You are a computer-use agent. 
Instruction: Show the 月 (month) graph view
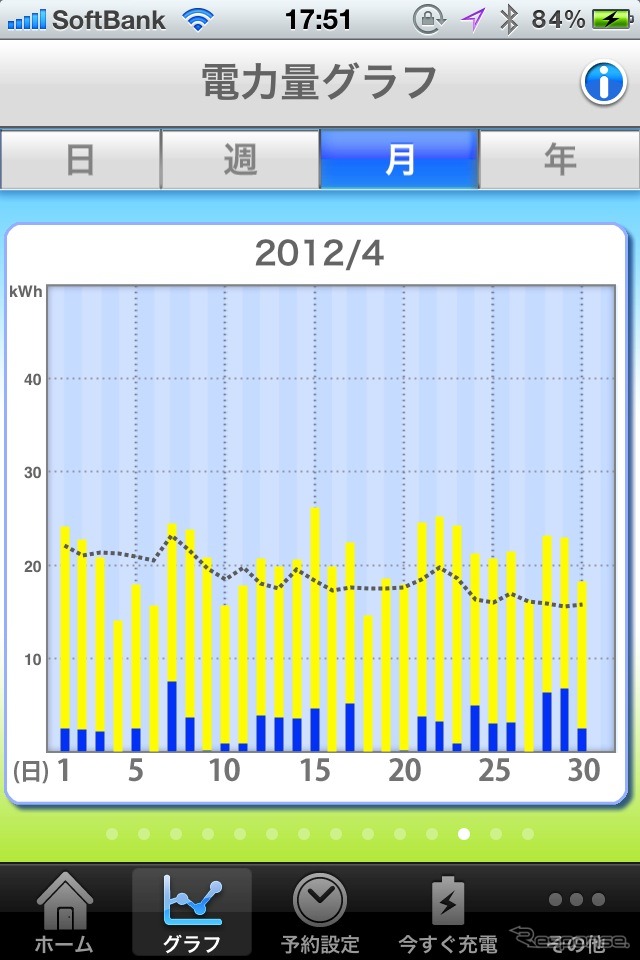400,159
